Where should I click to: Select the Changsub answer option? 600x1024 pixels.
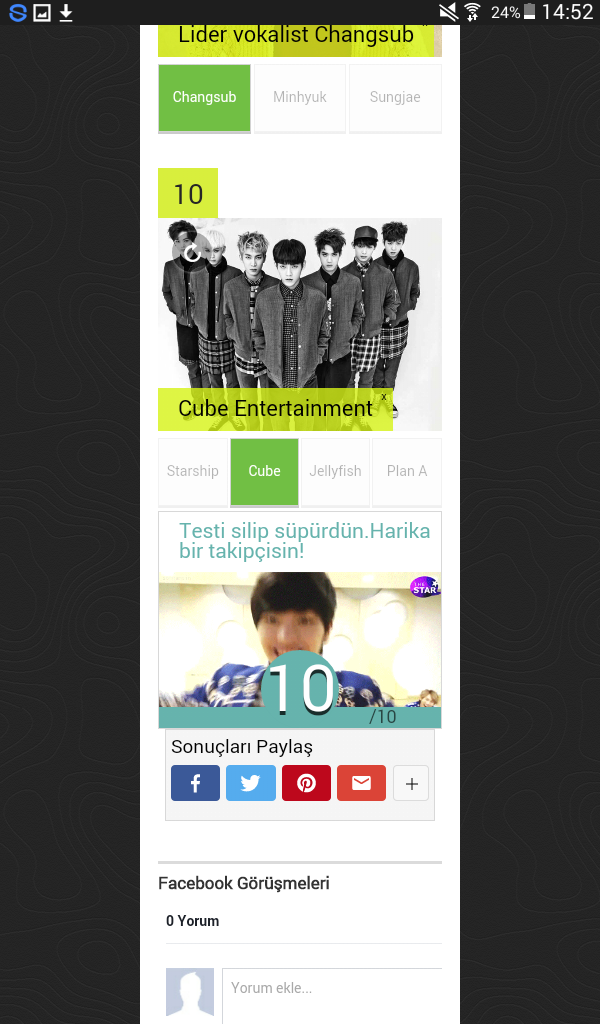tap(204, 98)
